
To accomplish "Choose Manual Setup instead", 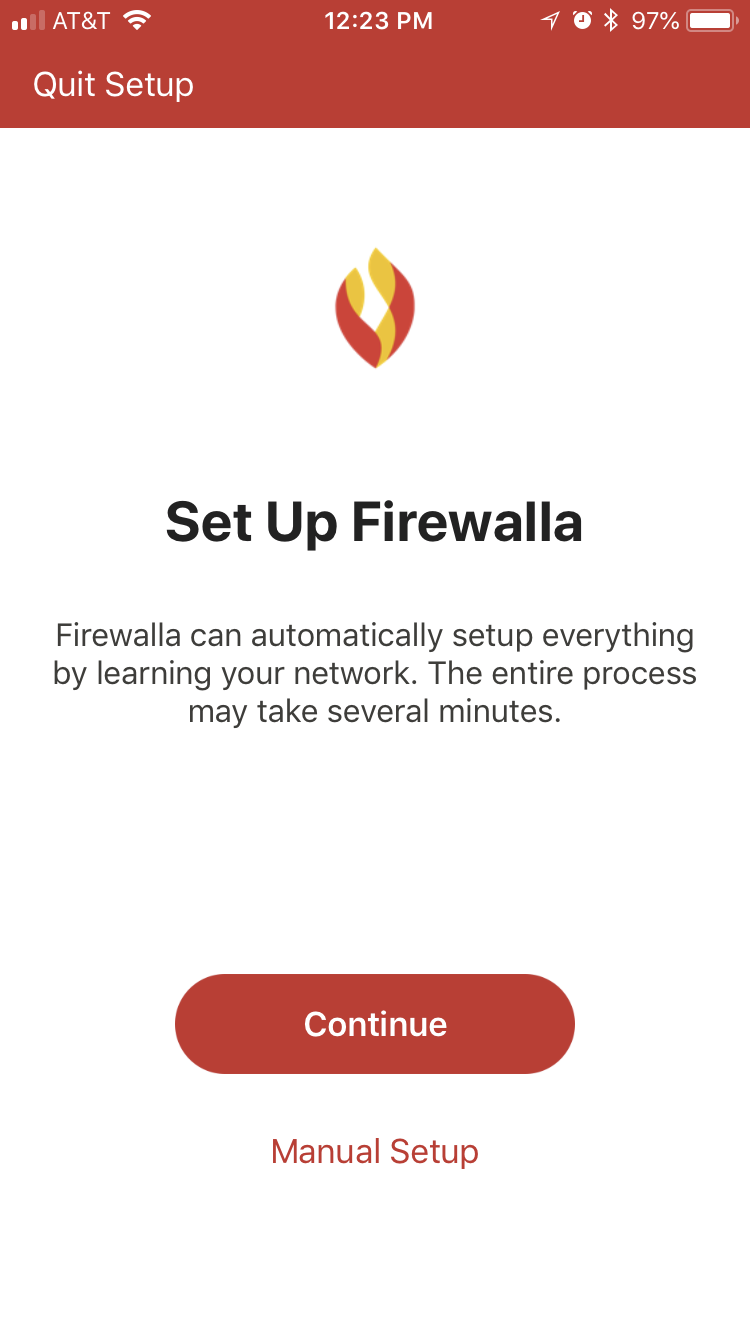I will tap(375, 1151).
